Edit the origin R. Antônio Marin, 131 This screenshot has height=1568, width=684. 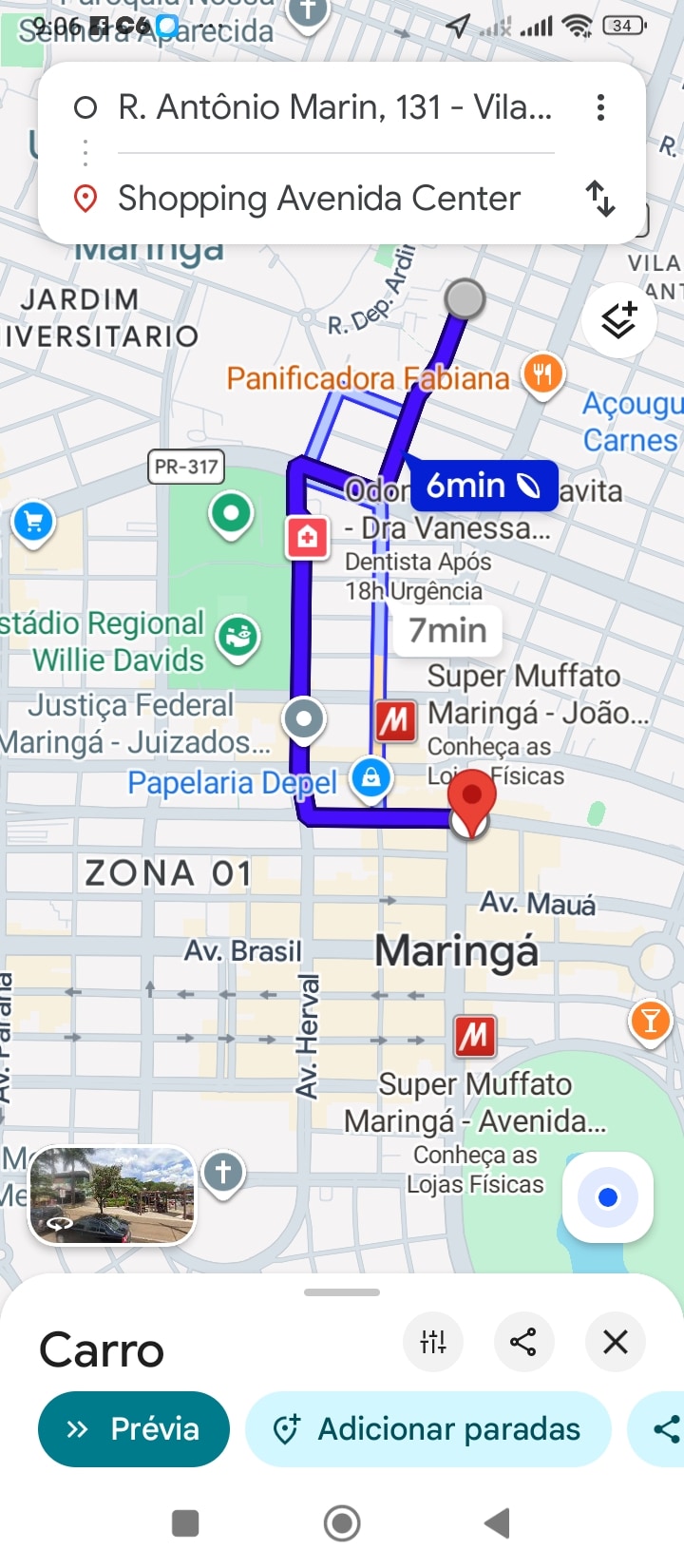point(334,107)
